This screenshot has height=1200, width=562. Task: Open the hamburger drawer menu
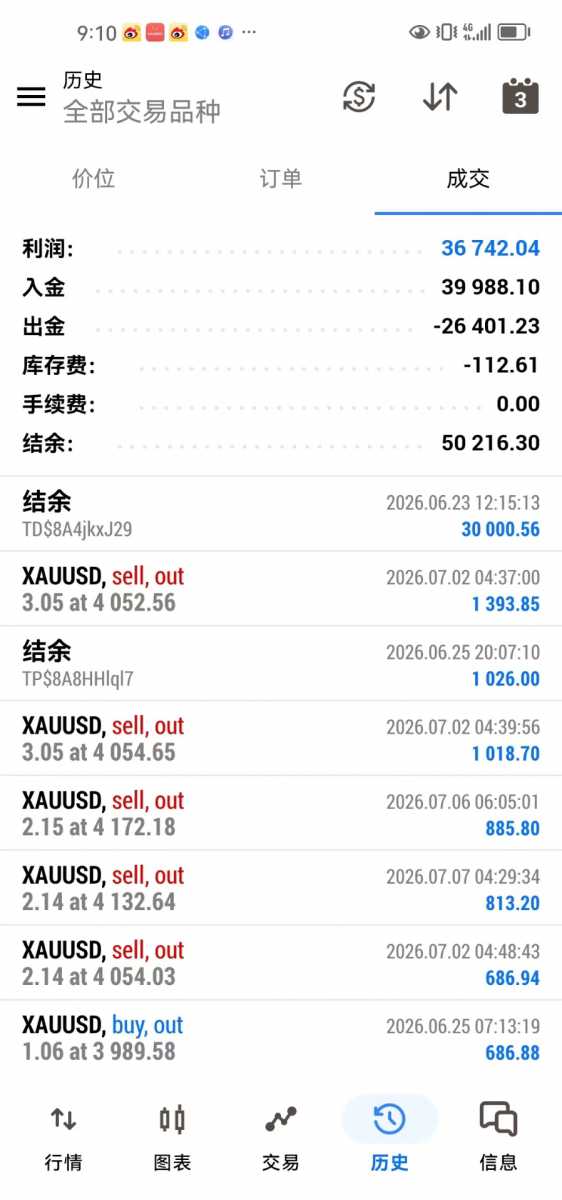31,96
